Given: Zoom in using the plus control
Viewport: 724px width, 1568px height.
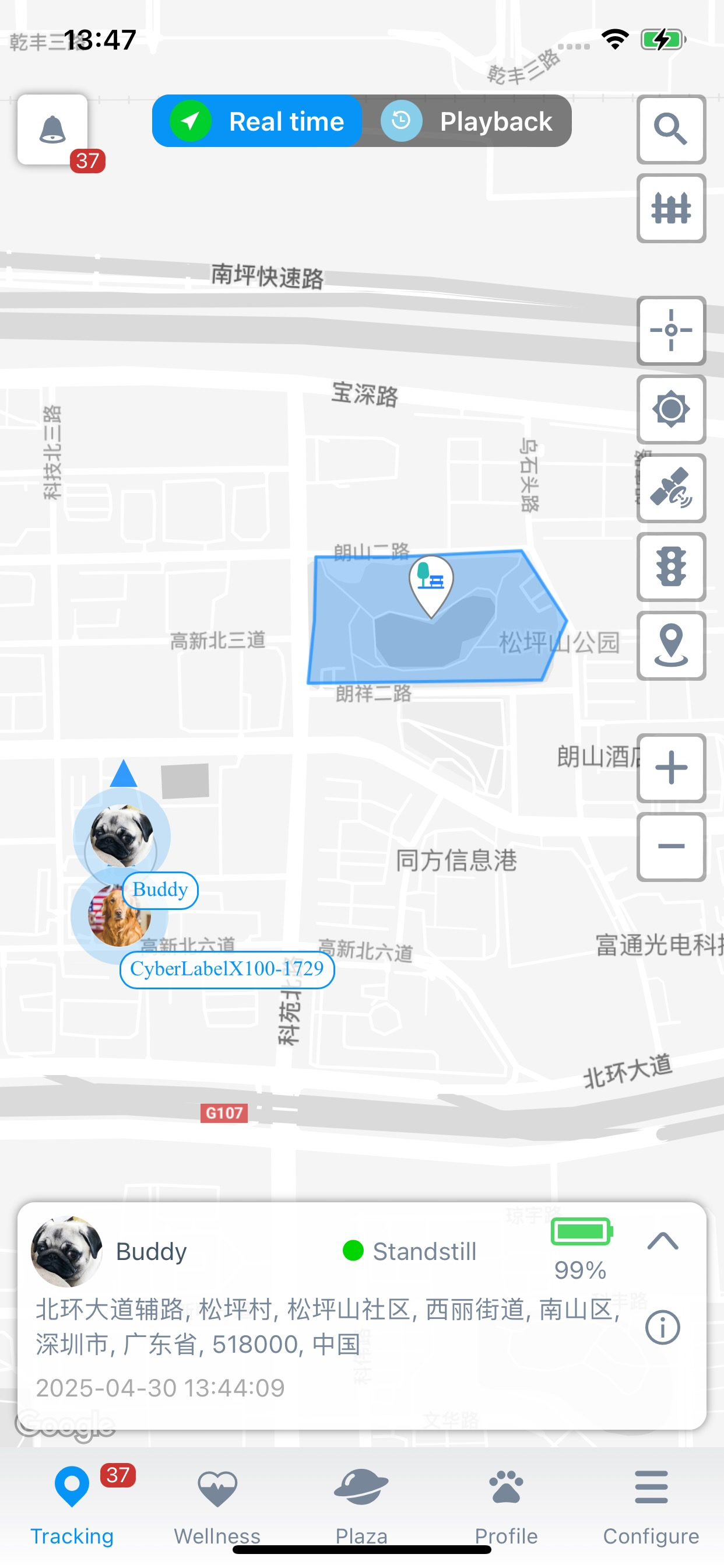Looking at the screenshot, I should (x=671, y=767).
